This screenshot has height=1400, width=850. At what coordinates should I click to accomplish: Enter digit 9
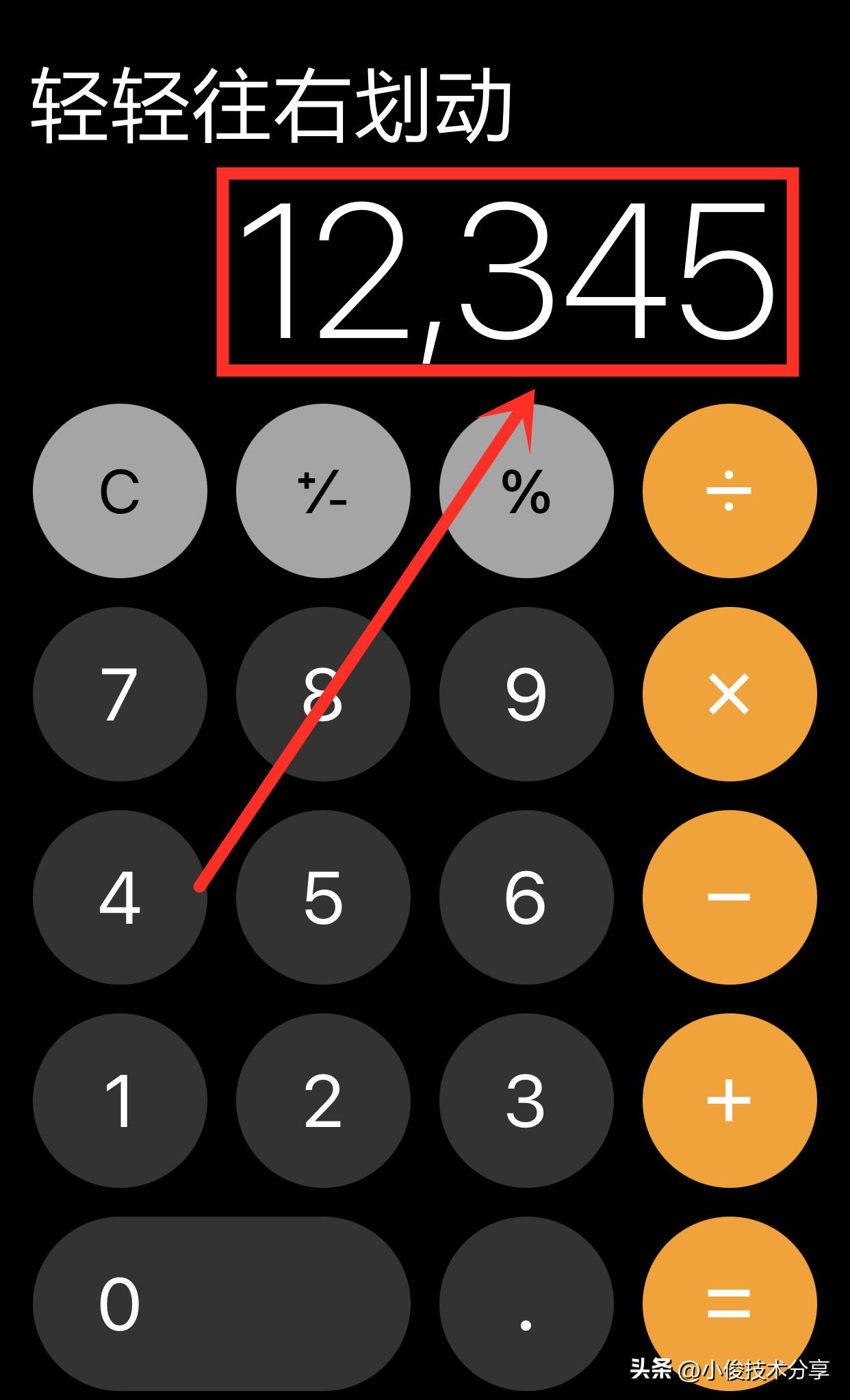526,694
